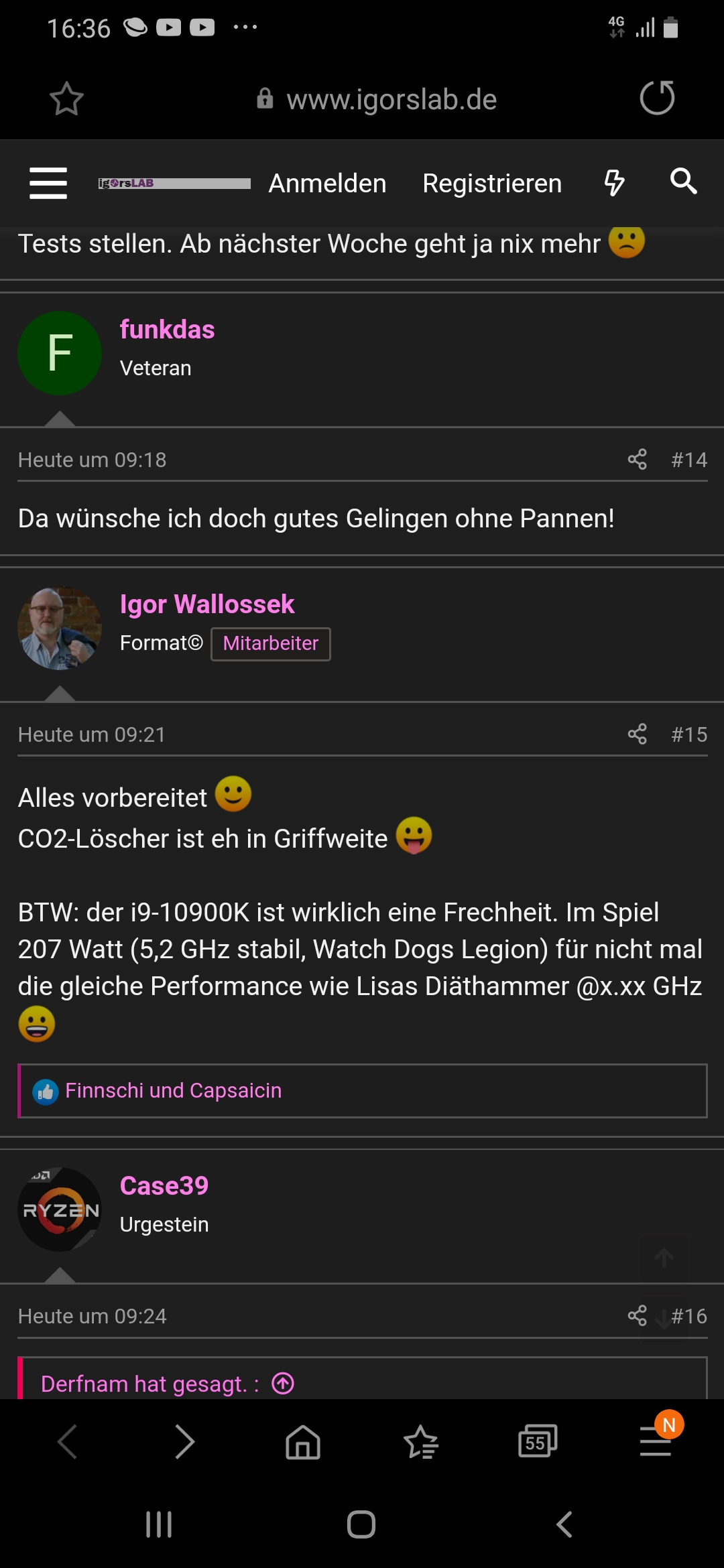The width and height of the screenshot is (724, 1568).
Task: Reload the igorslab.de page
Action: tap(656, 99)
